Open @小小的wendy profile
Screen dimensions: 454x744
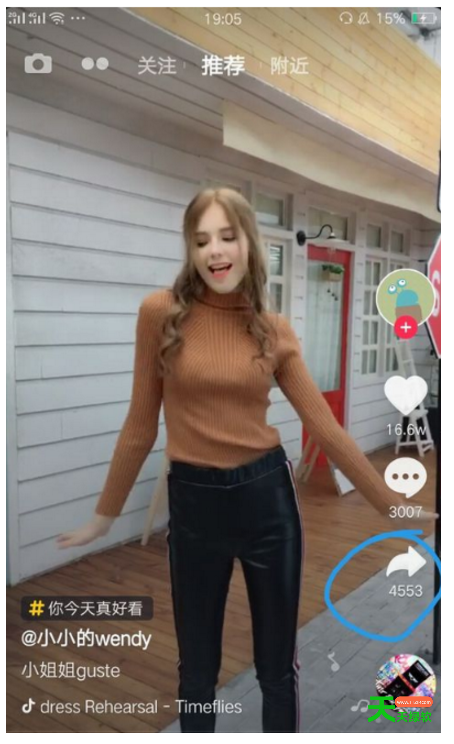tap(86, 639)
